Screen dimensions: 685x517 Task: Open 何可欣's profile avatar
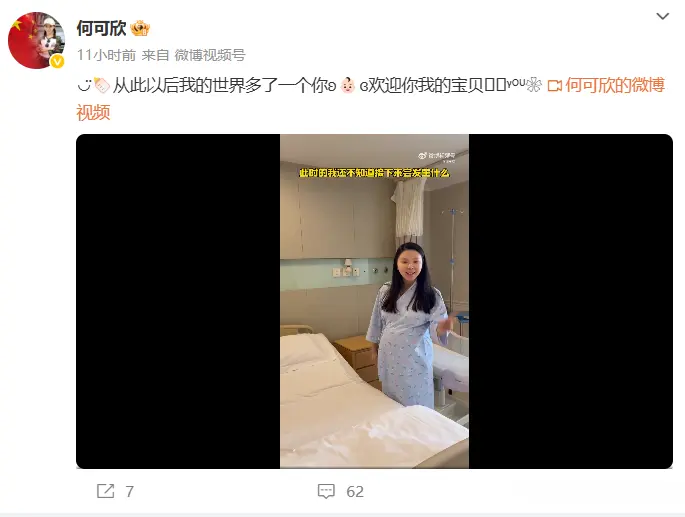[37, 40]
